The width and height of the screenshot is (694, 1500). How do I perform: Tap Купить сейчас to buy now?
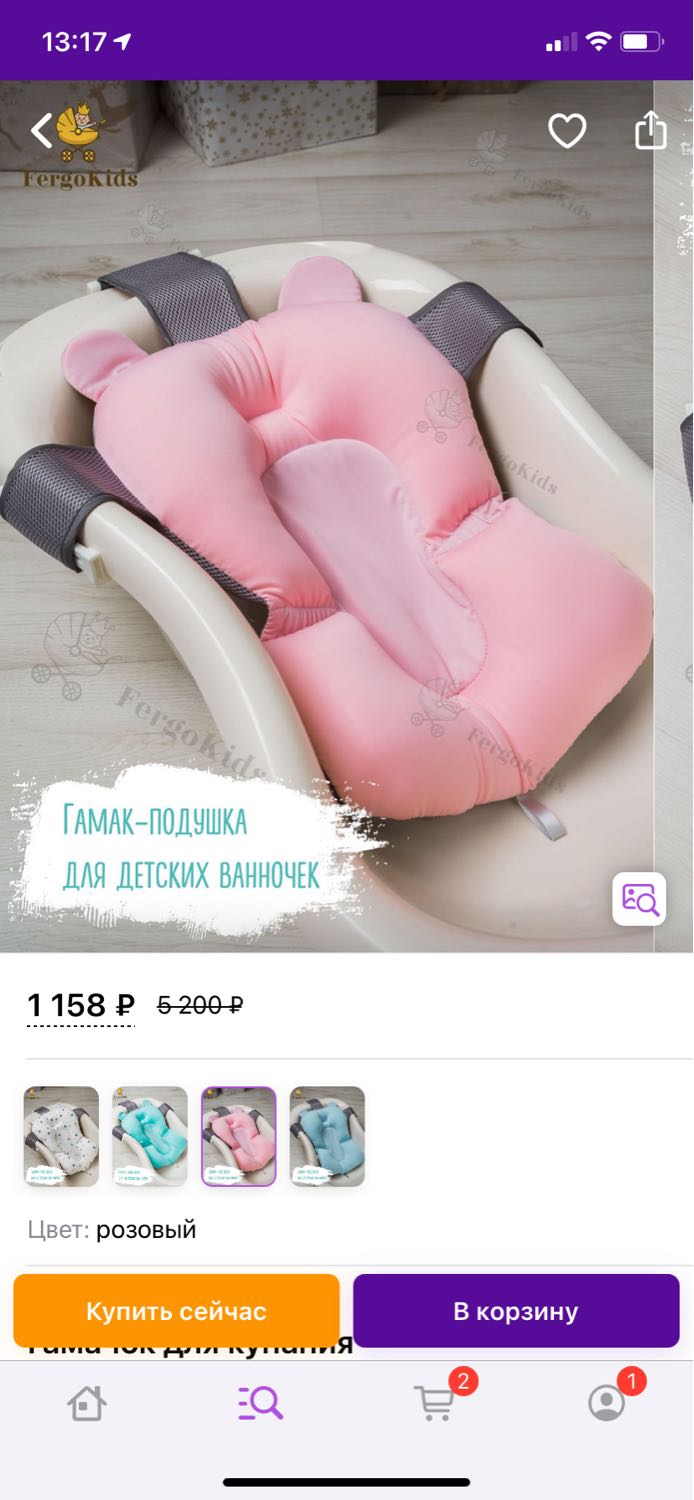tap(176, 1311)
